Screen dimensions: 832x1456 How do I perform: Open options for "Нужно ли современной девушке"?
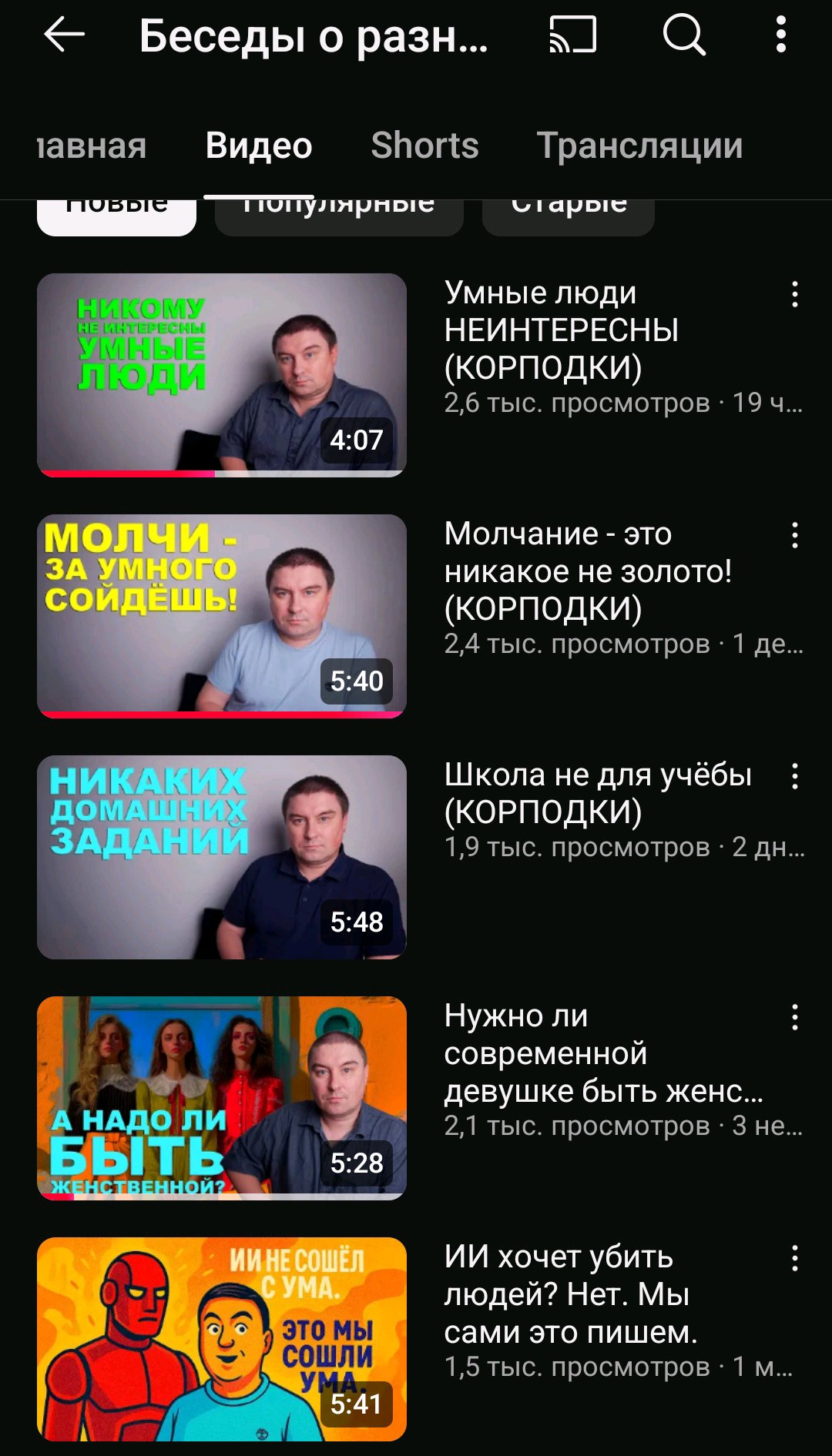(x=794, y=1018)
